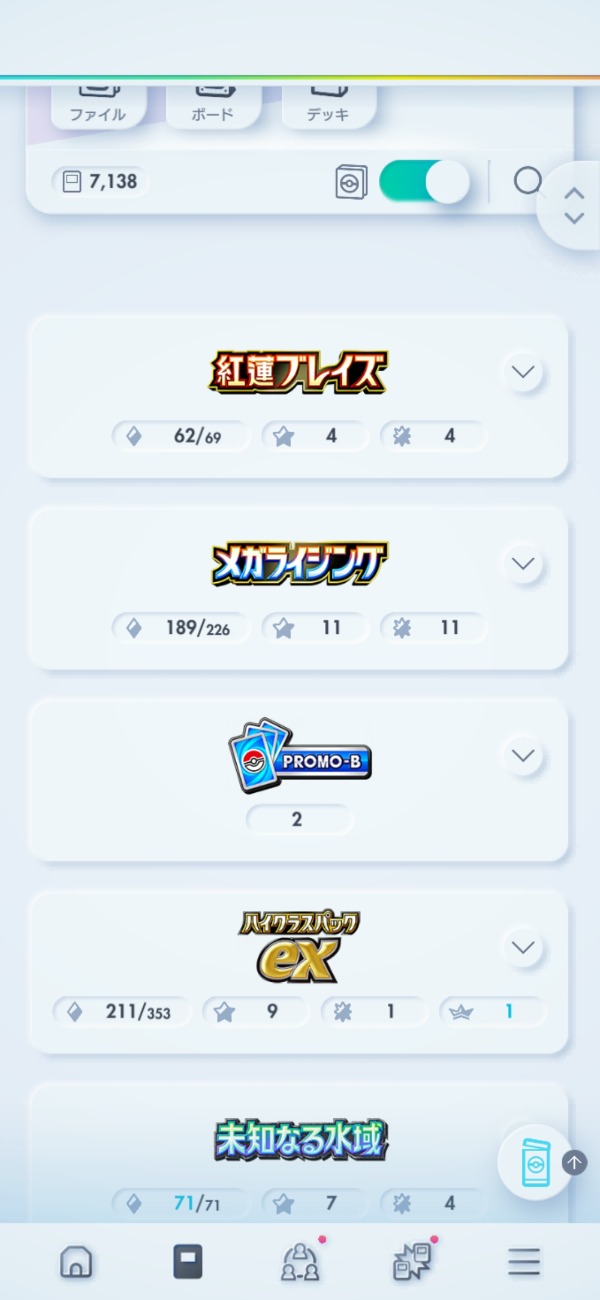This screenshot has height=1300, width=600.
Task: Select the card collection tab
Action: tap(188, 1262)
